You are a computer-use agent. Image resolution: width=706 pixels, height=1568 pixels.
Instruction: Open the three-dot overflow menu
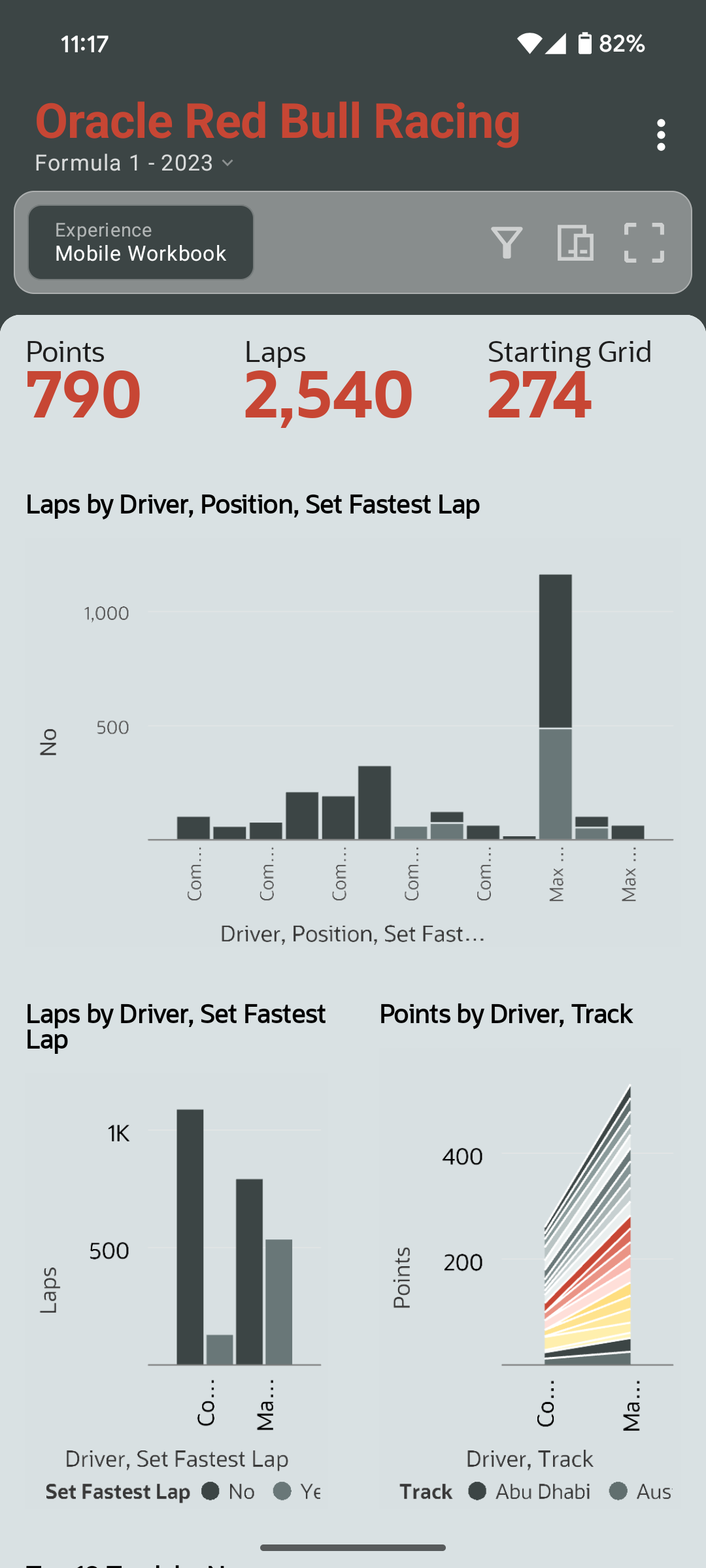click(x=661, y=133)
